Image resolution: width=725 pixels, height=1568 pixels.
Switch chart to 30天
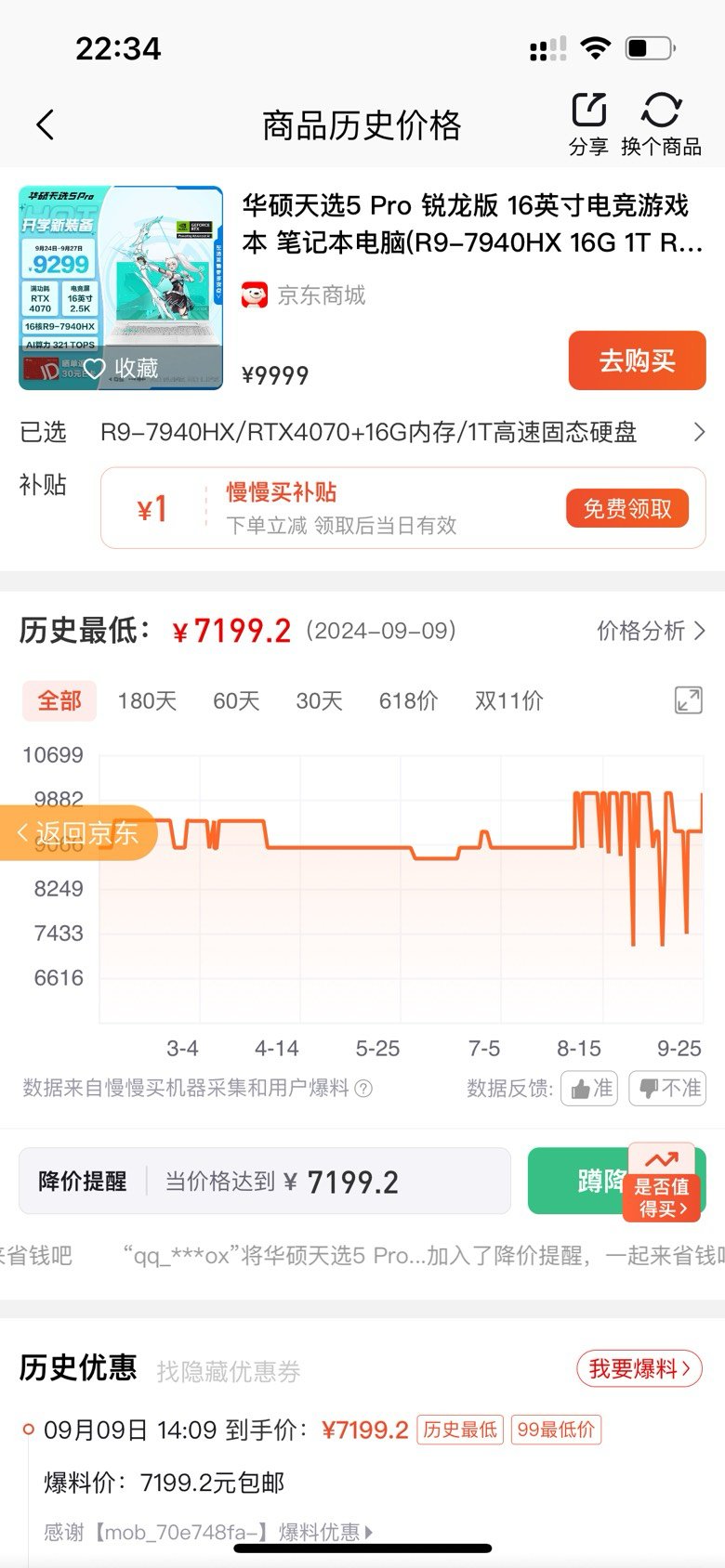[319, 700]
